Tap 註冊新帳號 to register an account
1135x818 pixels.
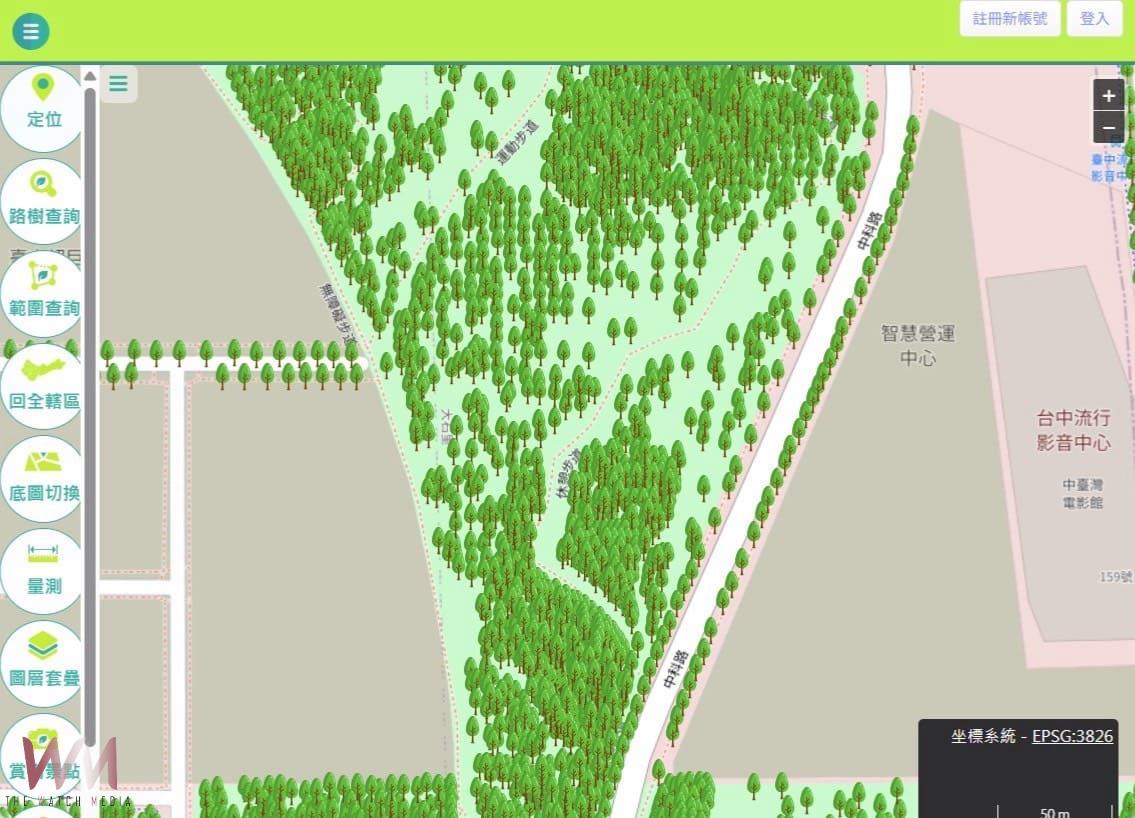tap(1009, 19)
